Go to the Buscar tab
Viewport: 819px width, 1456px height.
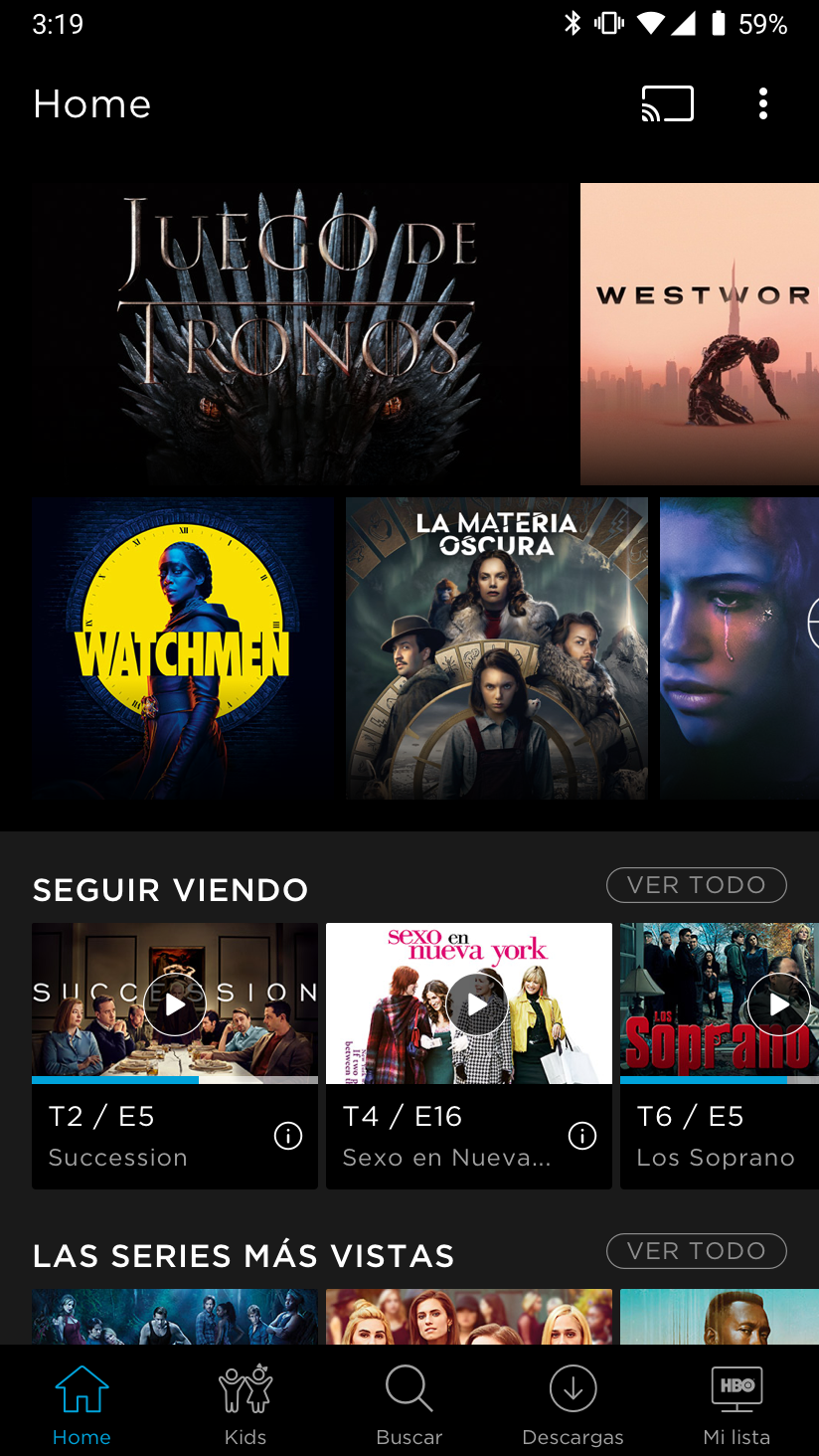click(409, 1404)
